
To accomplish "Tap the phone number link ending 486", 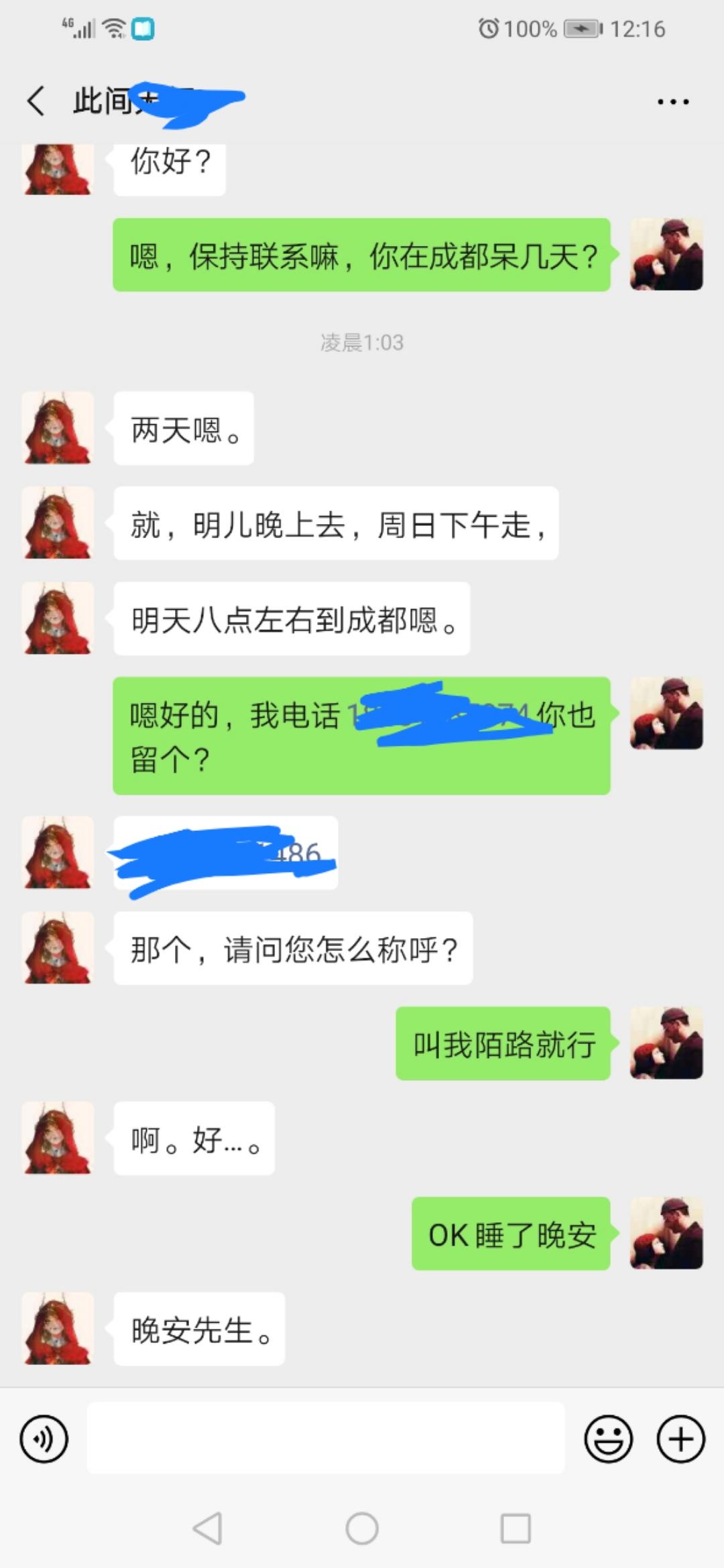I will (x=295, y=853).
